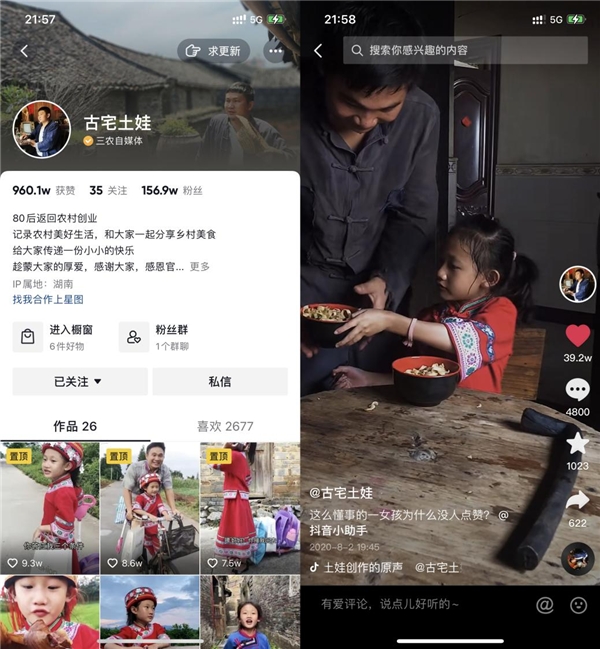The height and width of the screenshot is (649, 600).
Task: Open 进入橱窗 shop window
Action: click(58, 337)
